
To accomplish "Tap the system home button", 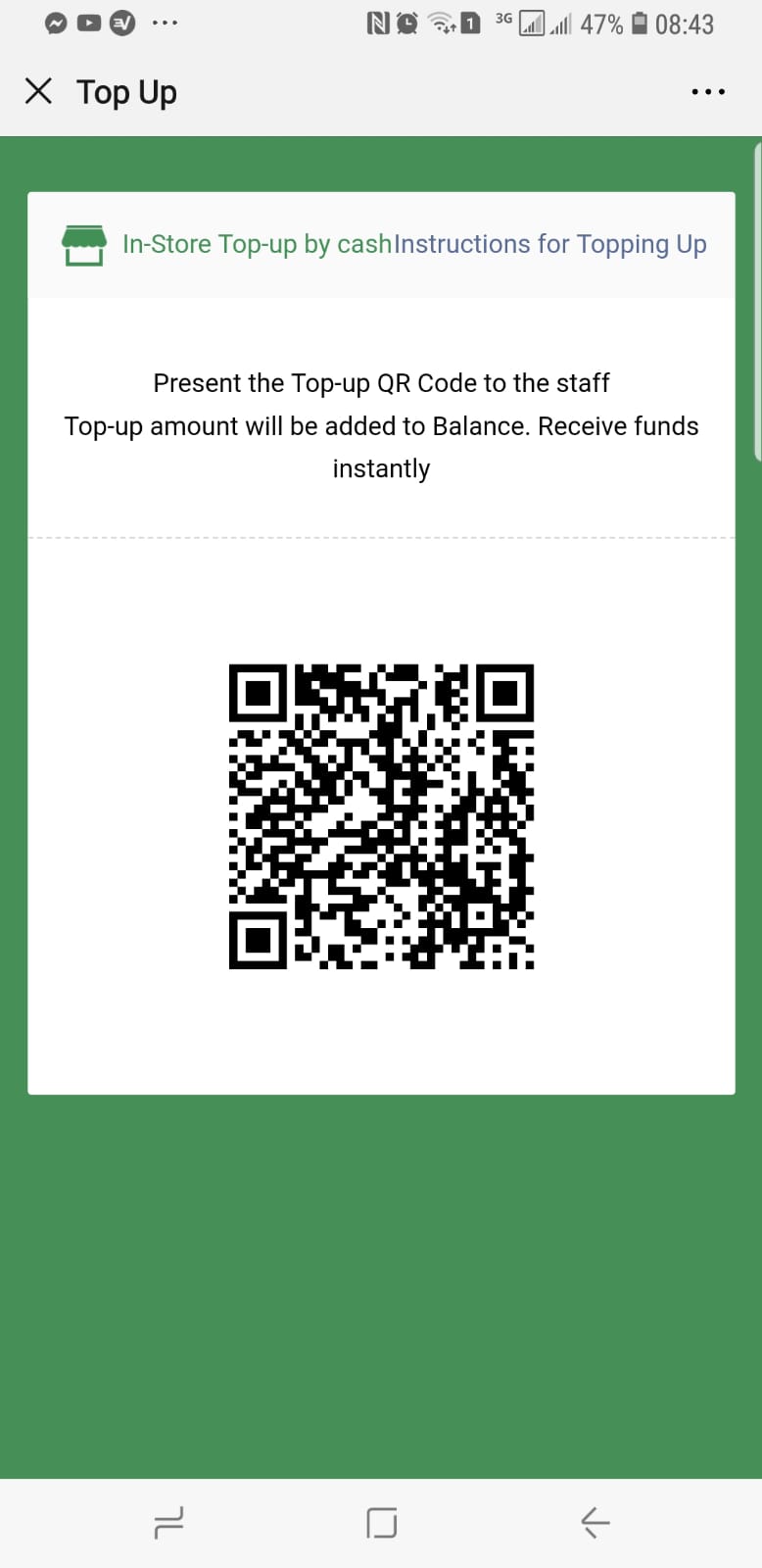I will pyautogui.click(x=381, y=1522).
